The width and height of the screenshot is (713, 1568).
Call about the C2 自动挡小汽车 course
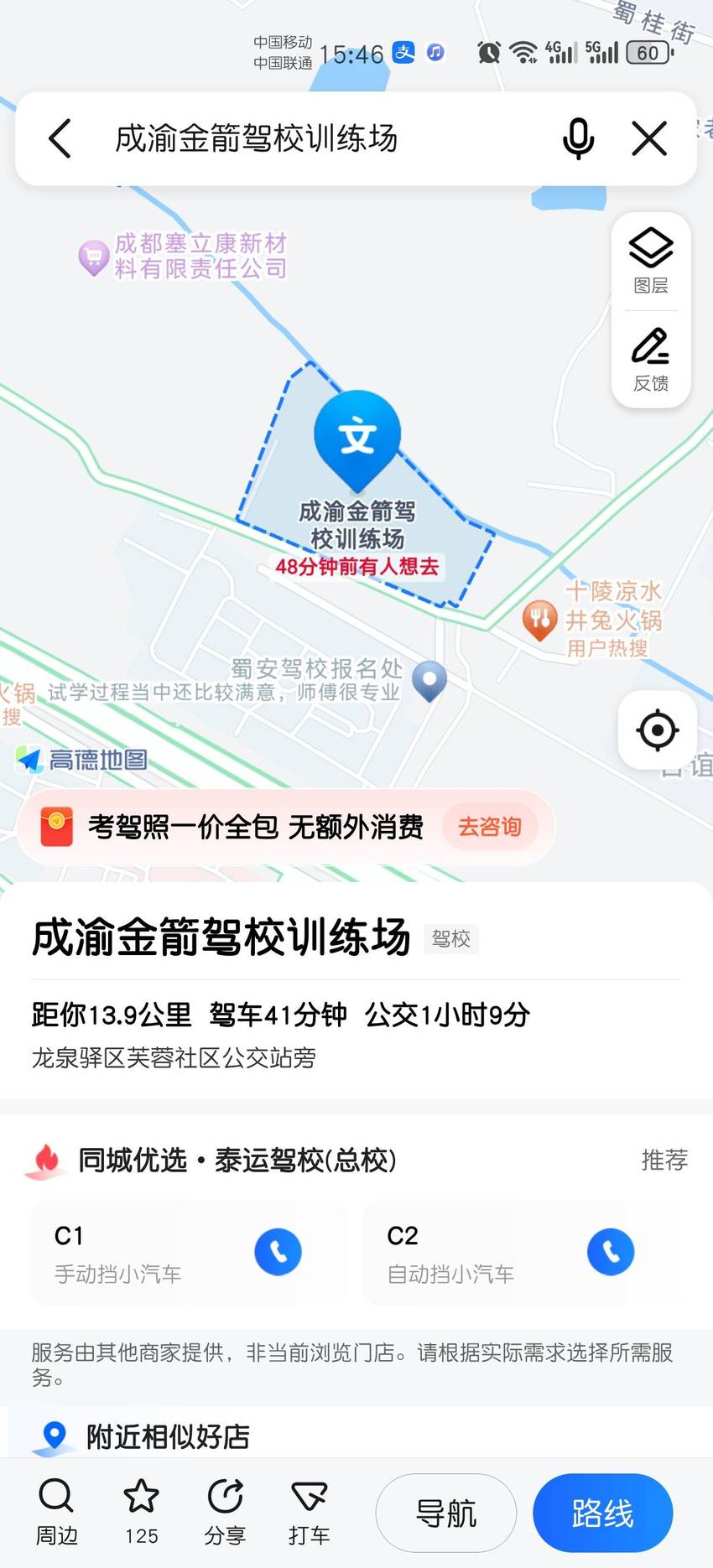pyautogui.click(x=611, y=1252)
